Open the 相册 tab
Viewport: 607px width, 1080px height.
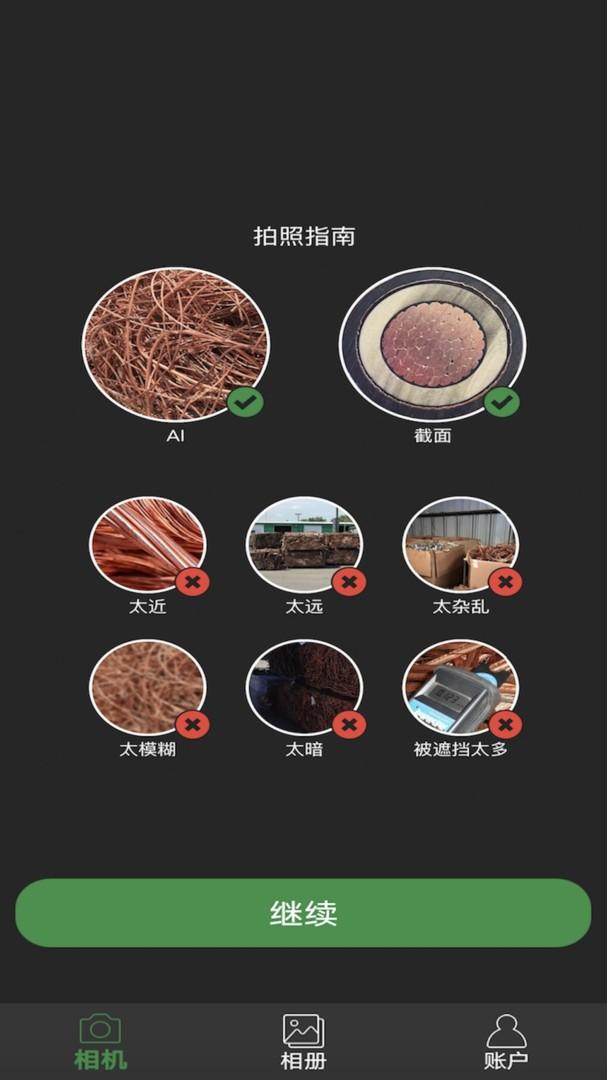click(303, 1041)
